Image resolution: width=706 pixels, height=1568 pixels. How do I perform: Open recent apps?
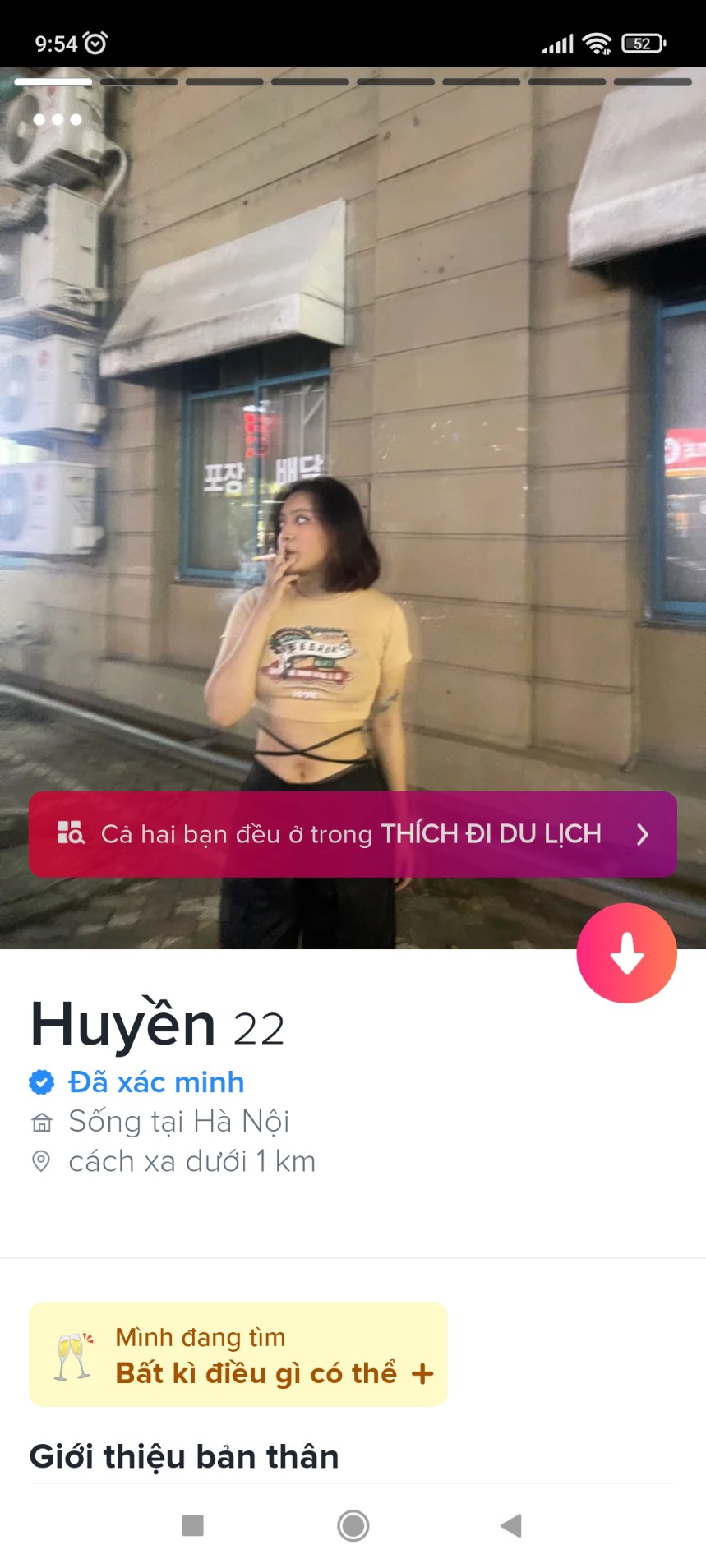tap(193, 1525)
